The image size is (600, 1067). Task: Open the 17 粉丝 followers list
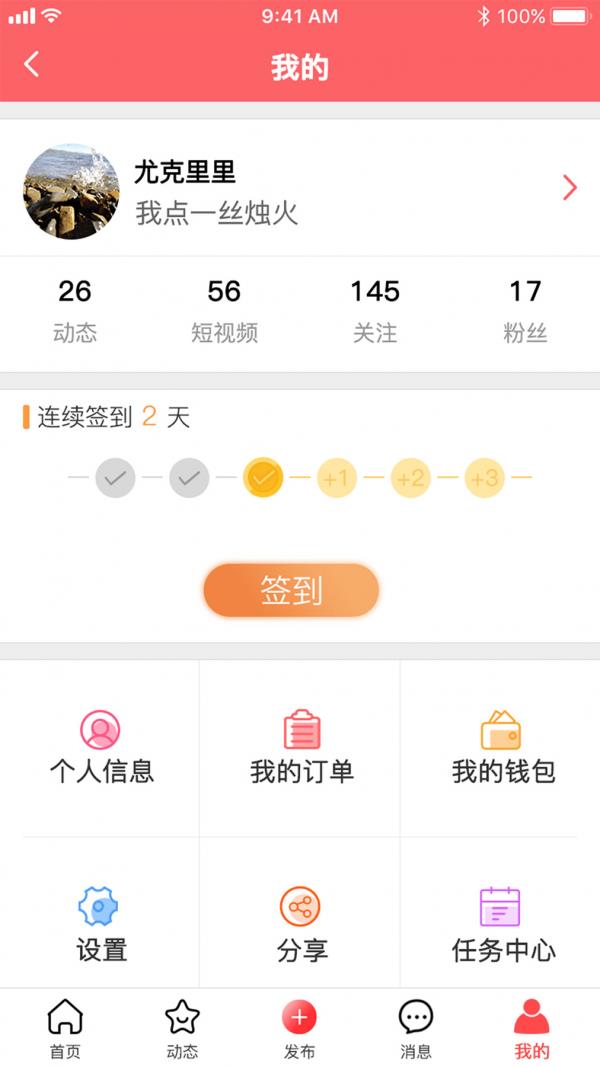click(x=525, y=312)
